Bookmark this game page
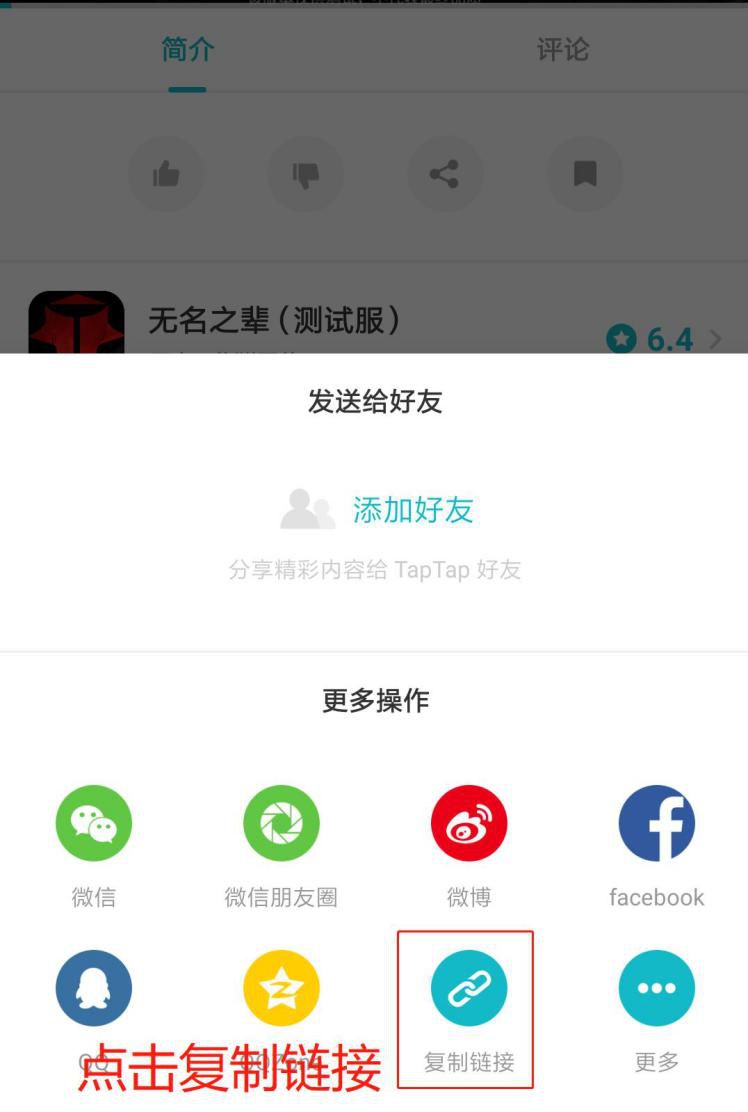 [x=584, y=173]
